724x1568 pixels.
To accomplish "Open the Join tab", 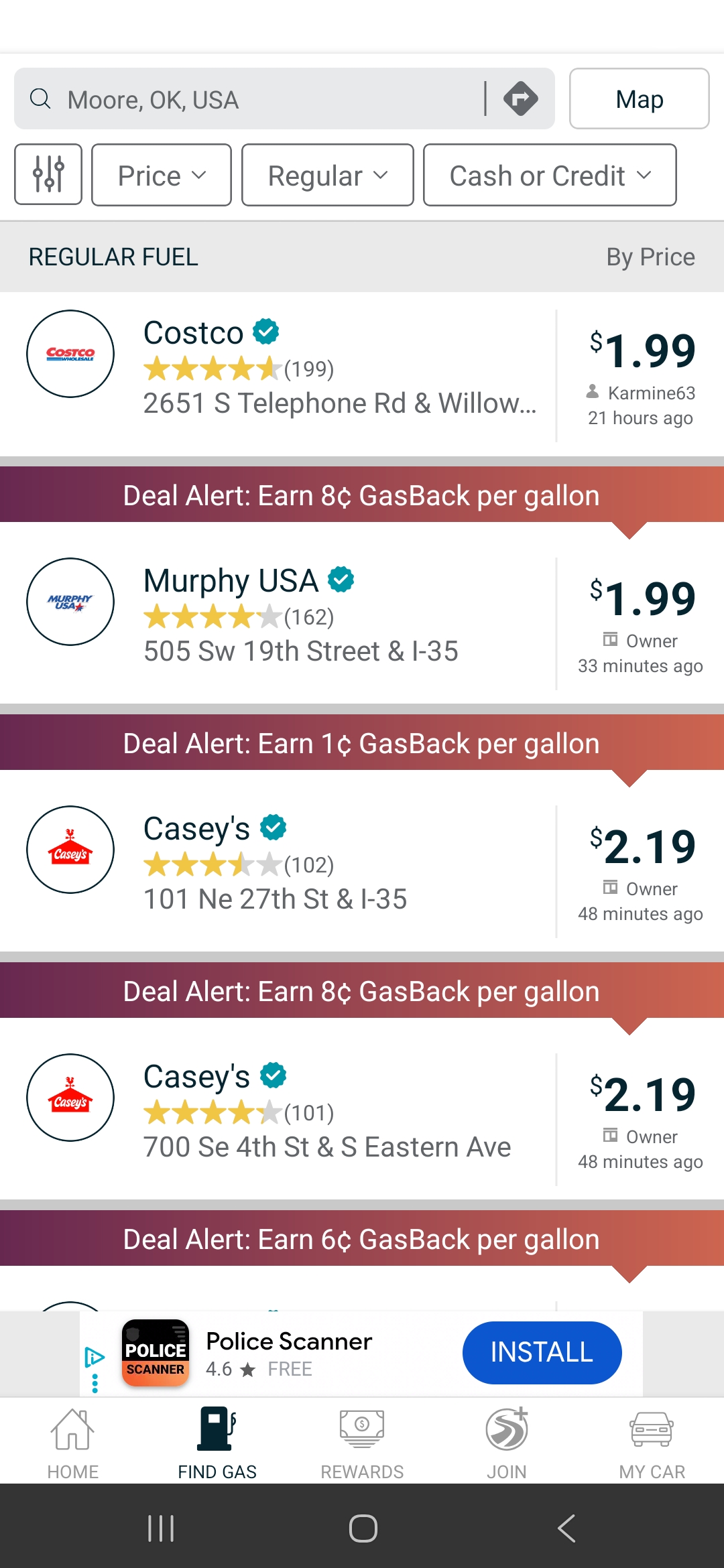I will tap(507, 1442).
